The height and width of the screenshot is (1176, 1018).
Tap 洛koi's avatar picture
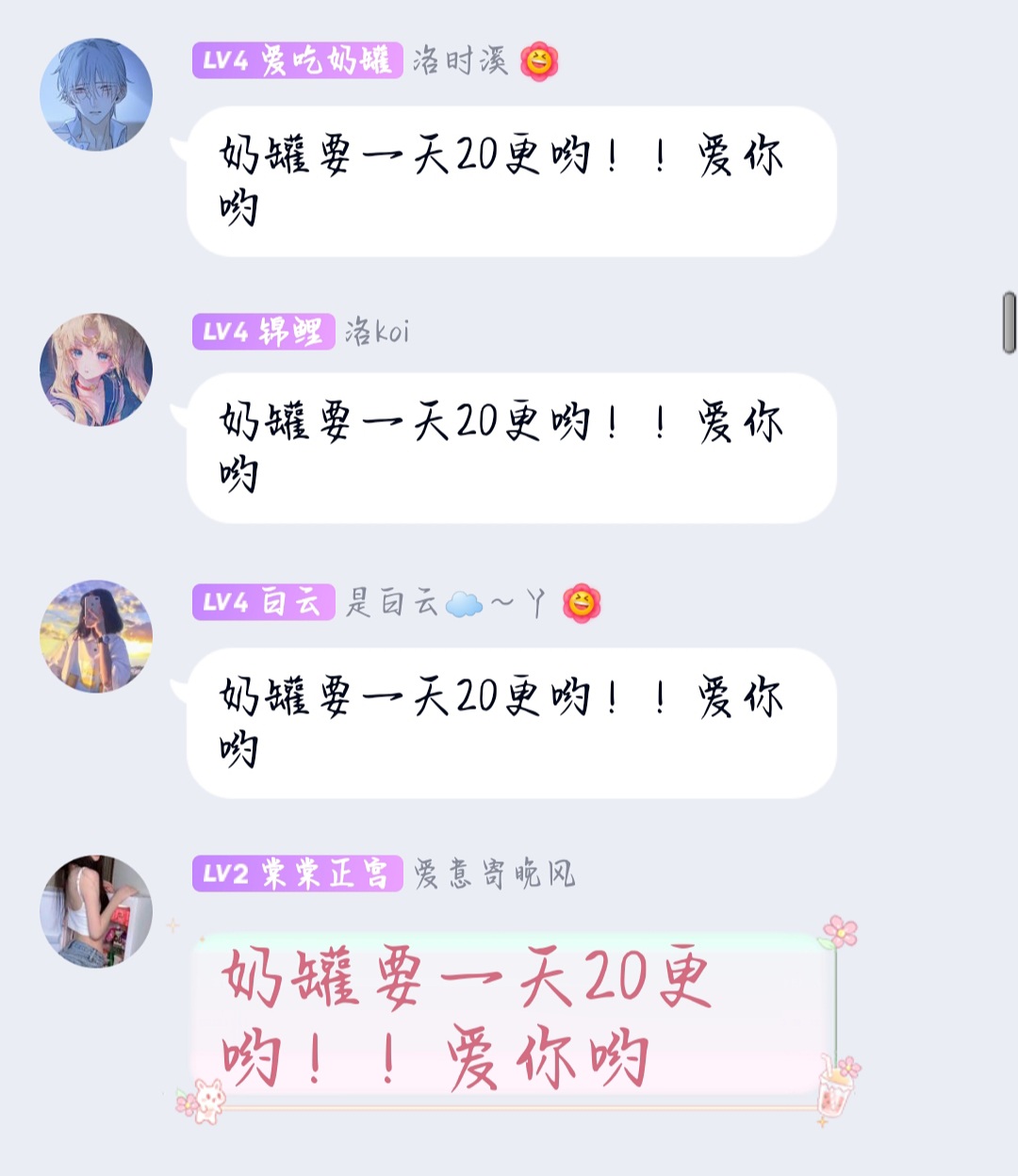[96, 369]
